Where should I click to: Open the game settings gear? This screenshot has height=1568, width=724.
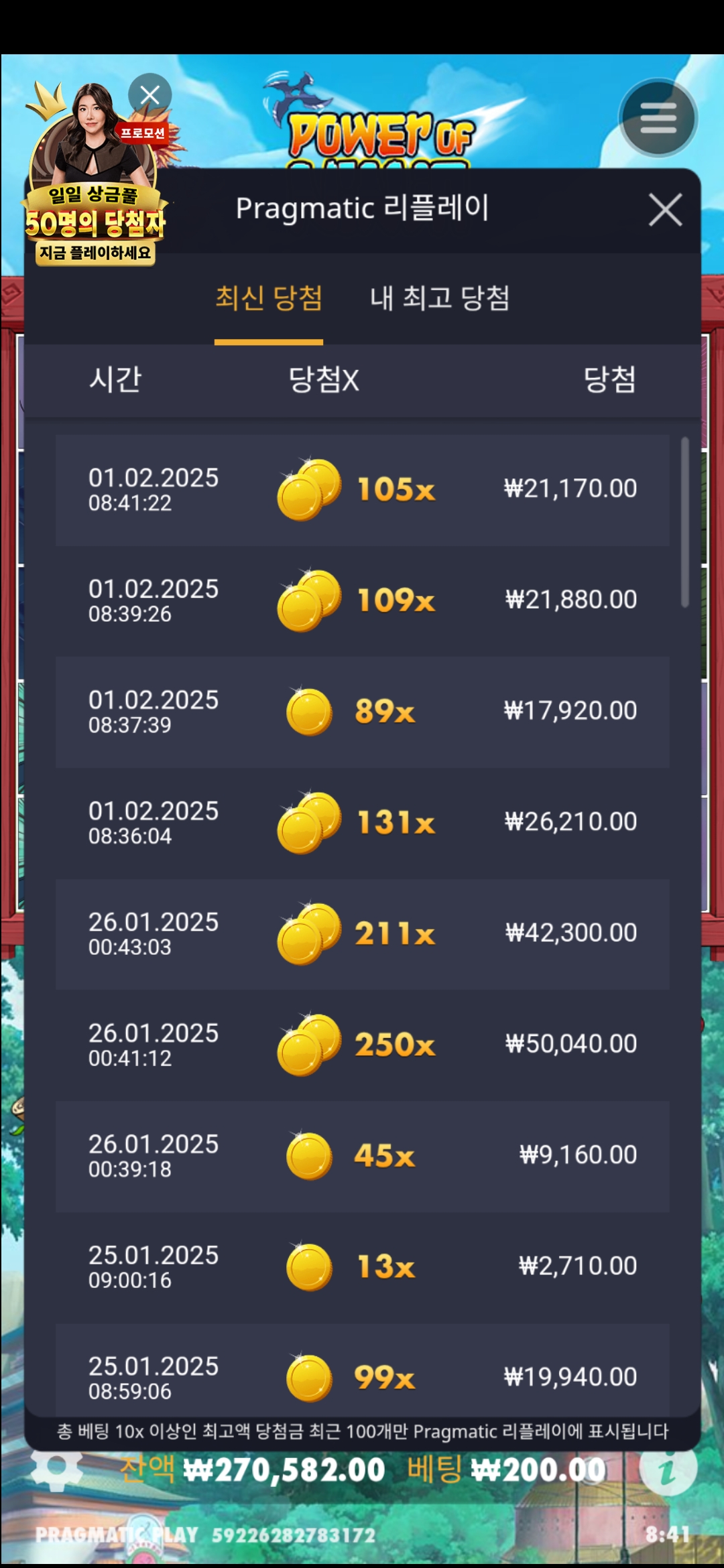click(57, 1469)
